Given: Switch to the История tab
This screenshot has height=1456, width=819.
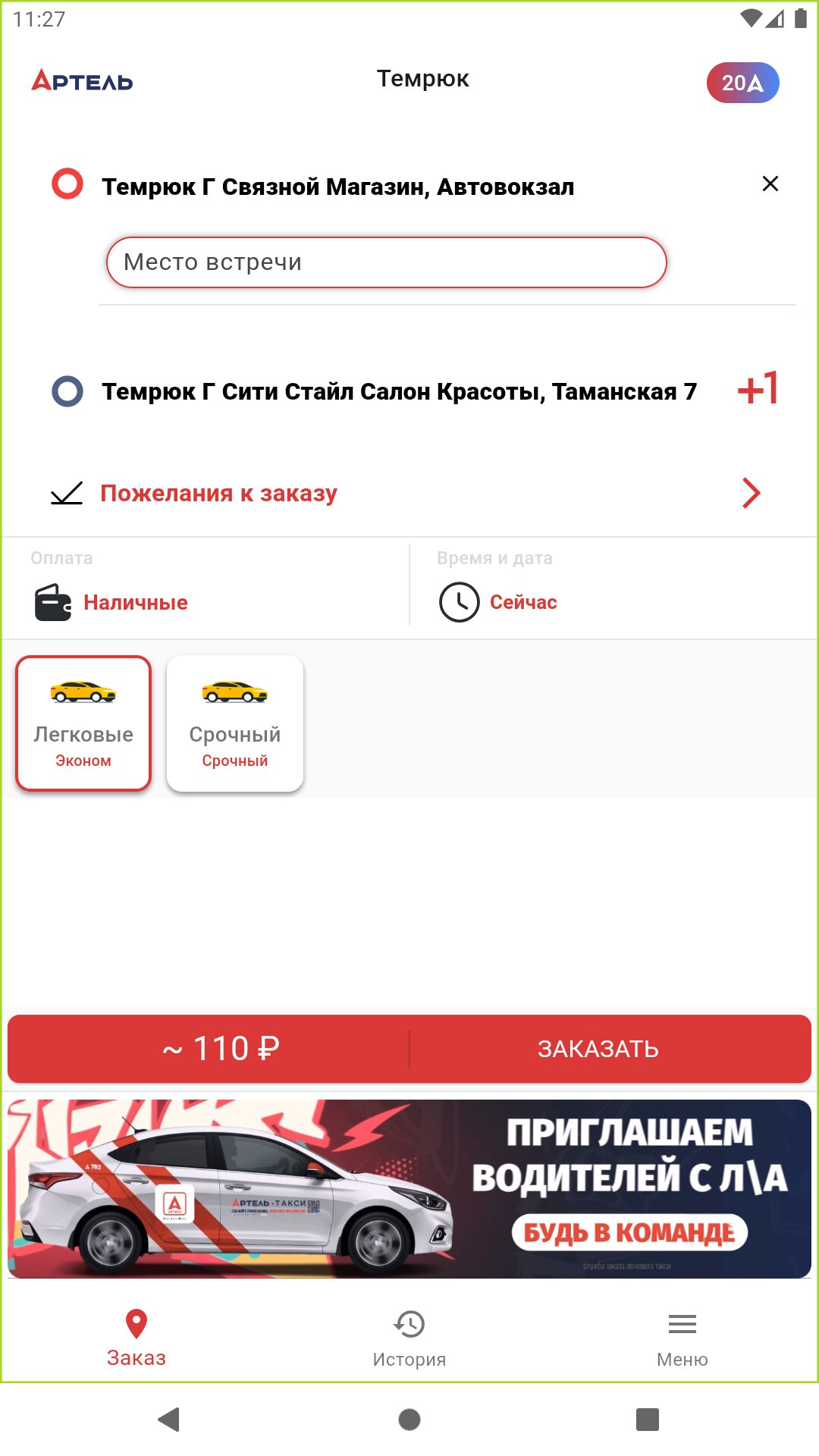Looking at the screenshot, I should coord(409,1338).
